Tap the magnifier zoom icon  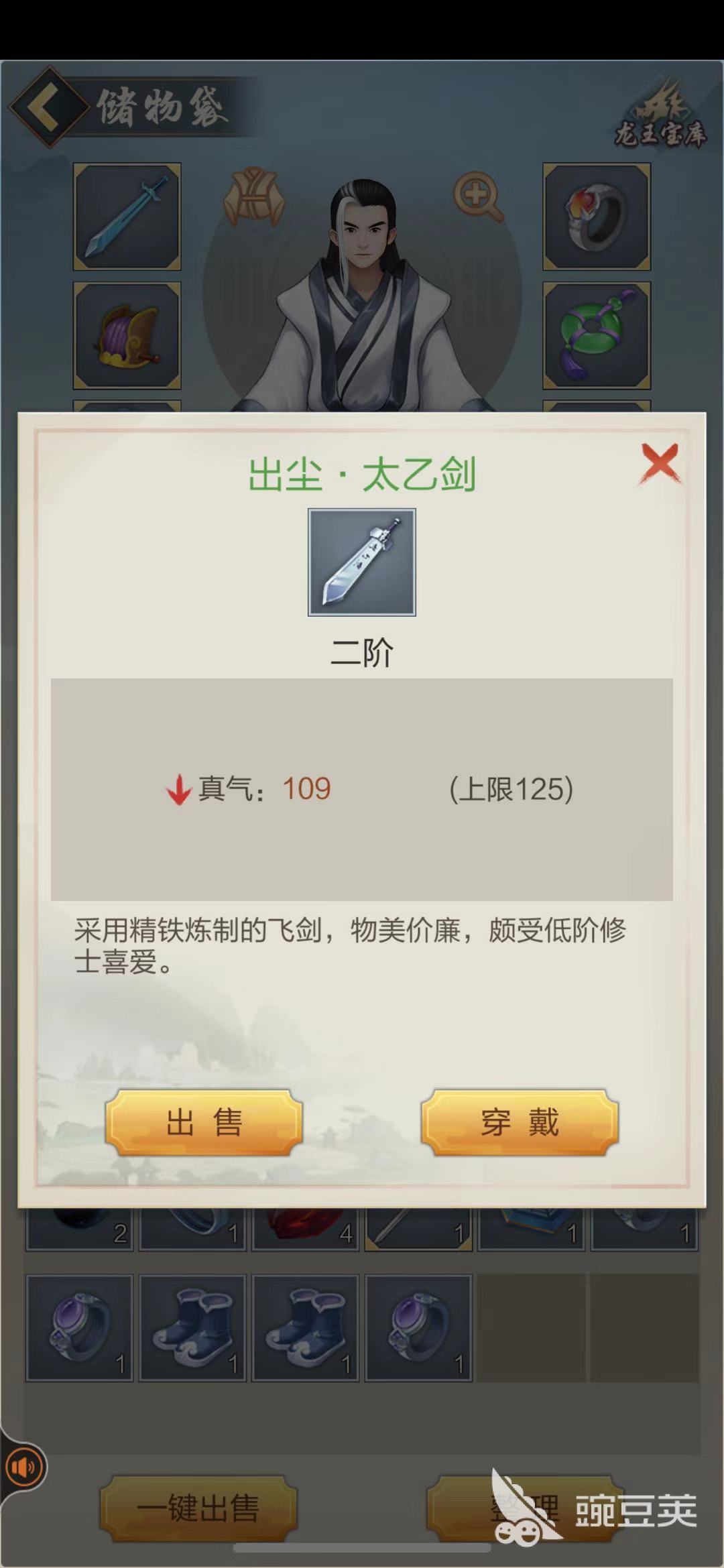(x=478, y=196)
